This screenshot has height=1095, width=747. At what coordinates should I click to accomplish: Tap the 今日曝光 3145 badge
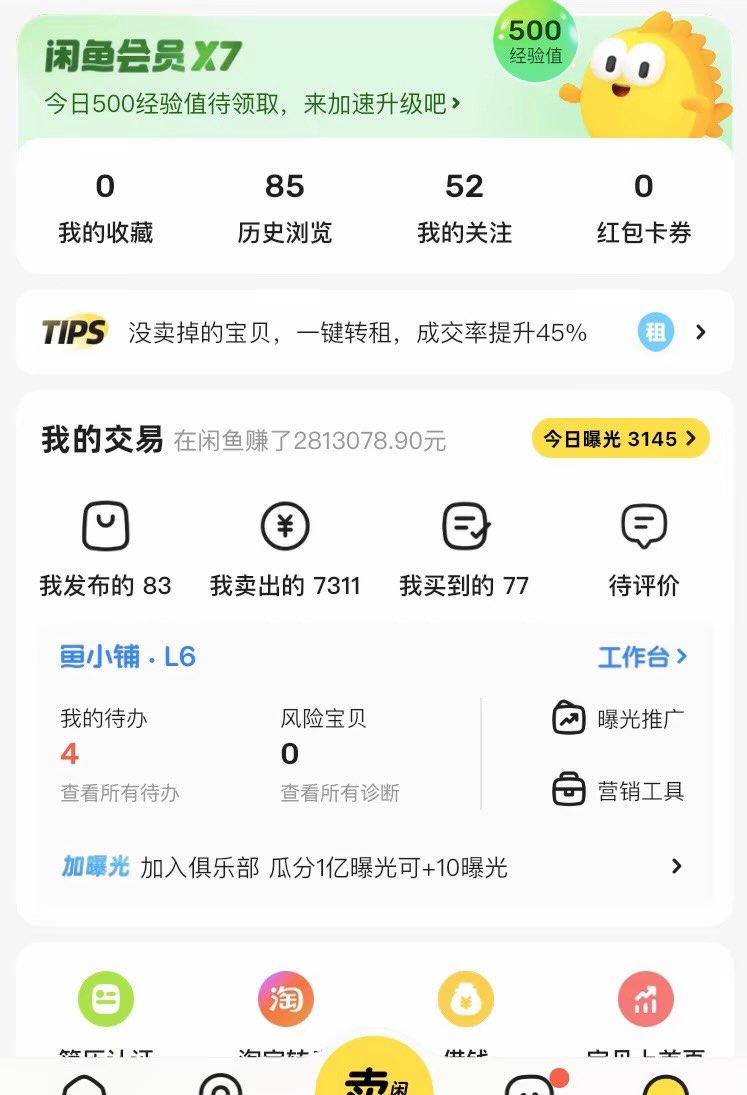tap(620, 439)
